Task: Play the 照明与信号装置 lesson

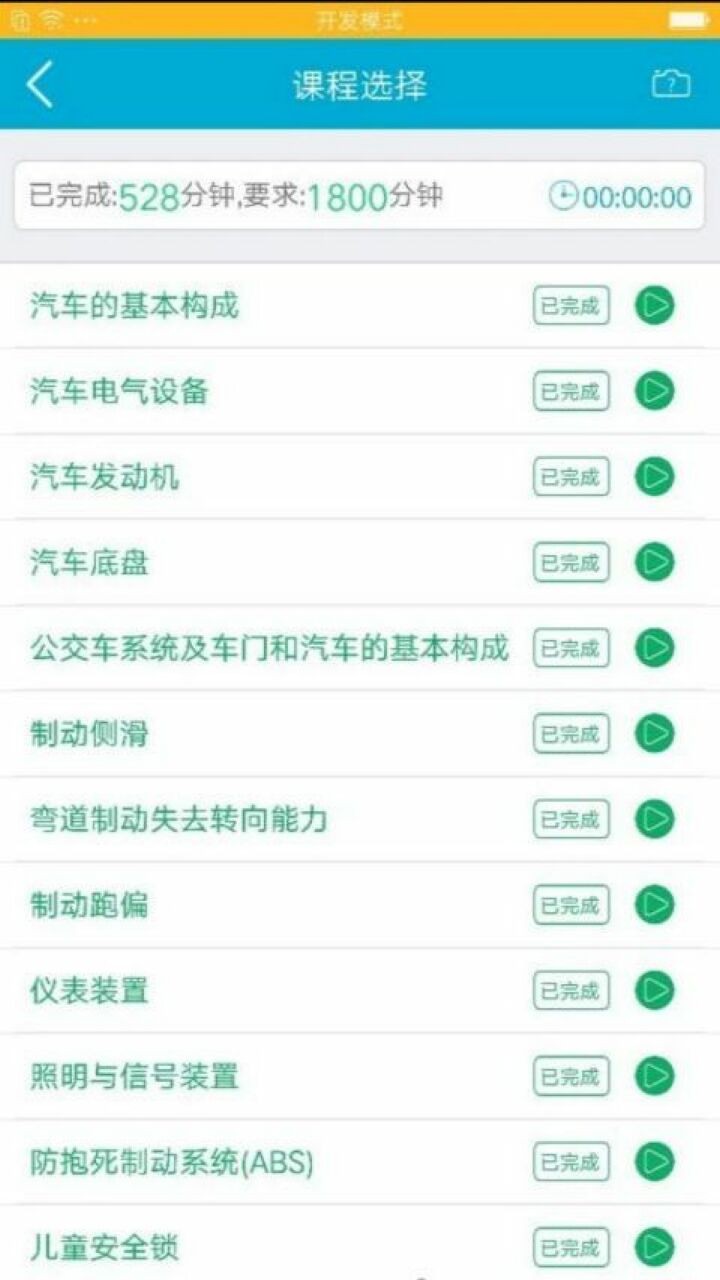Action: (654, 1076)
